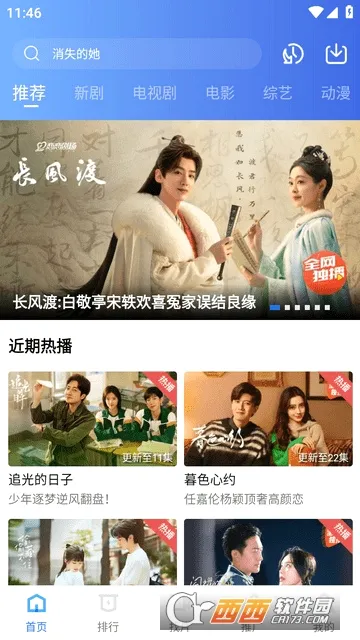Switch to the 电视剧 tab
This screenshot has width=360, height=640.
click(x=155, y=93)
